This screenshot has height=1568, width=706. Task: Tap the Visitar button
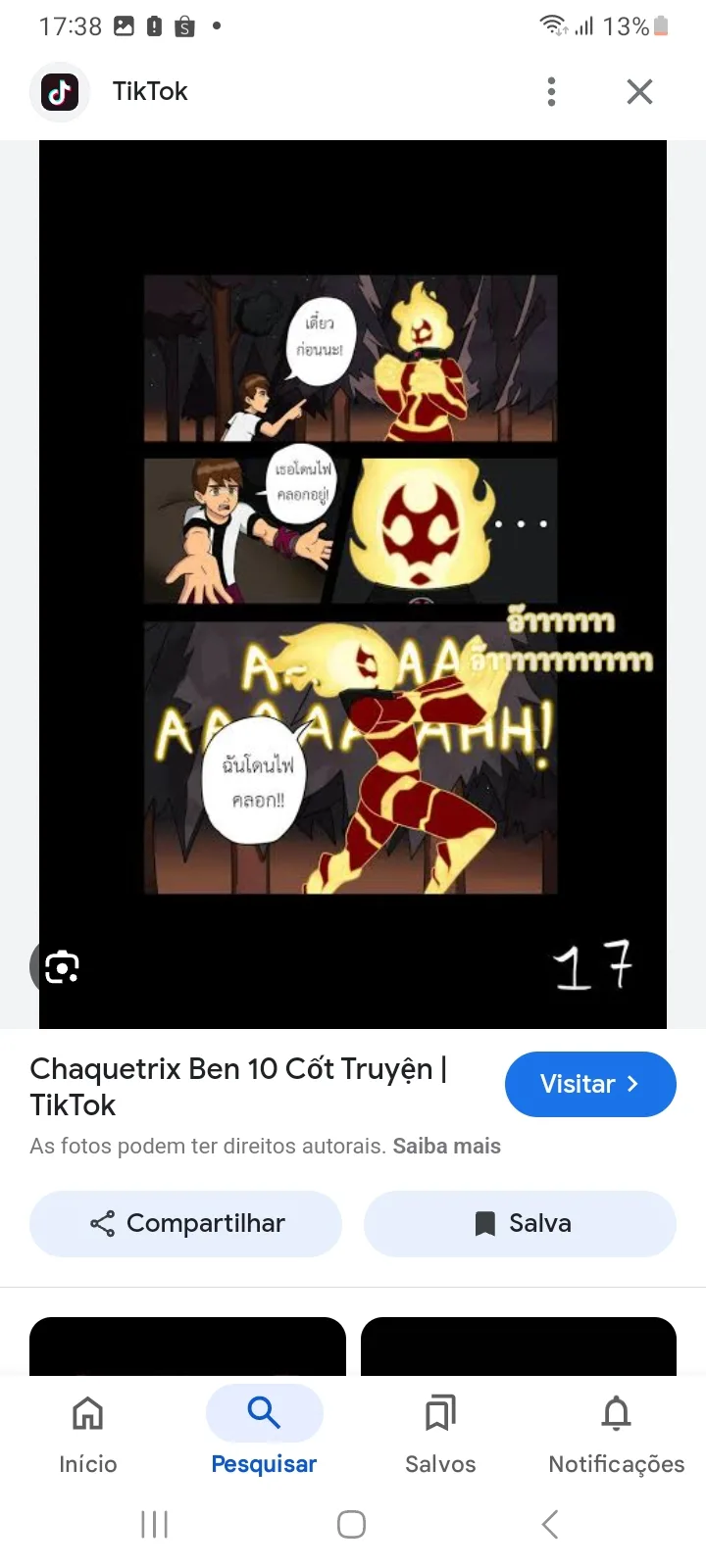point(590,1084)
